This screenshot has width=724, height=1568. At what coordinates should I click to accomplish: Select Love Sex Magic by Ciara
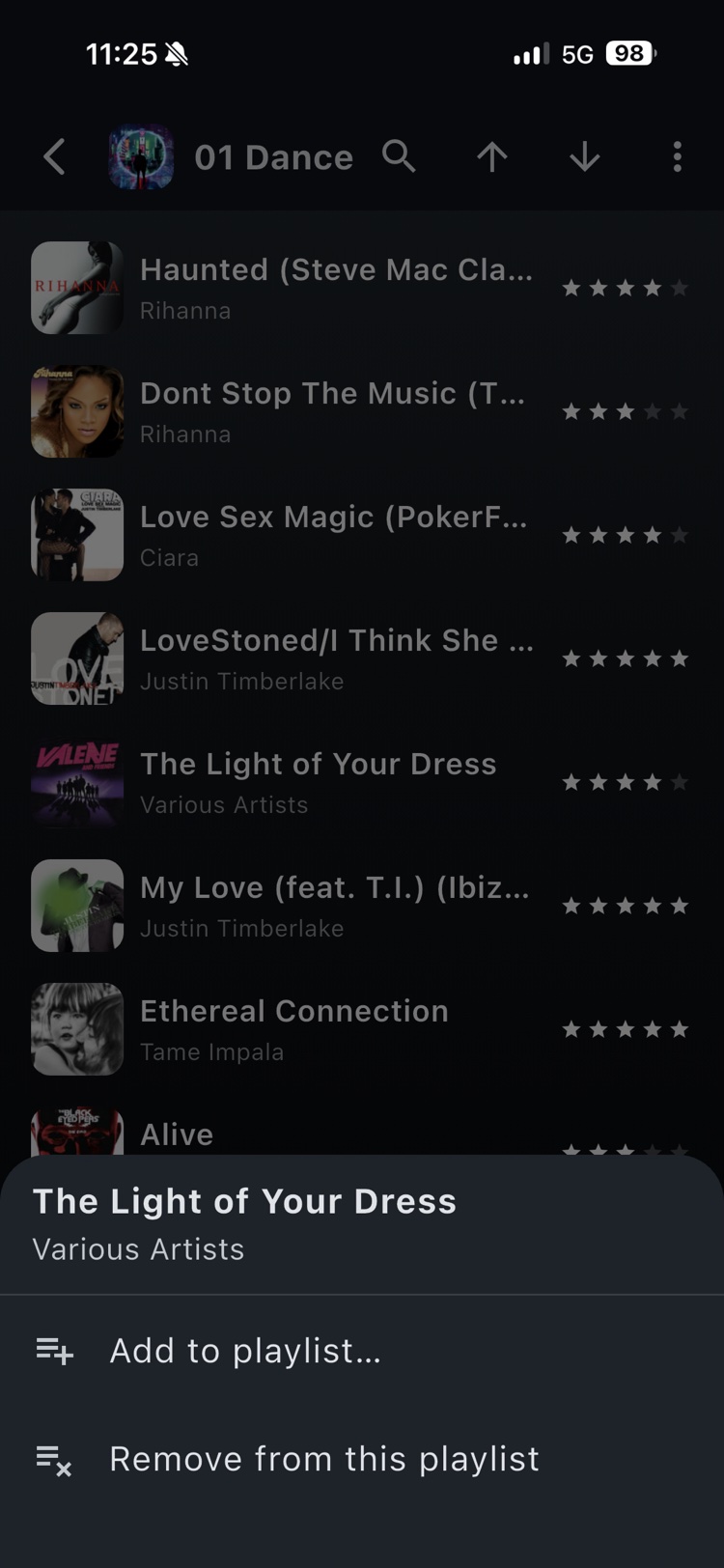click(362, 535)
